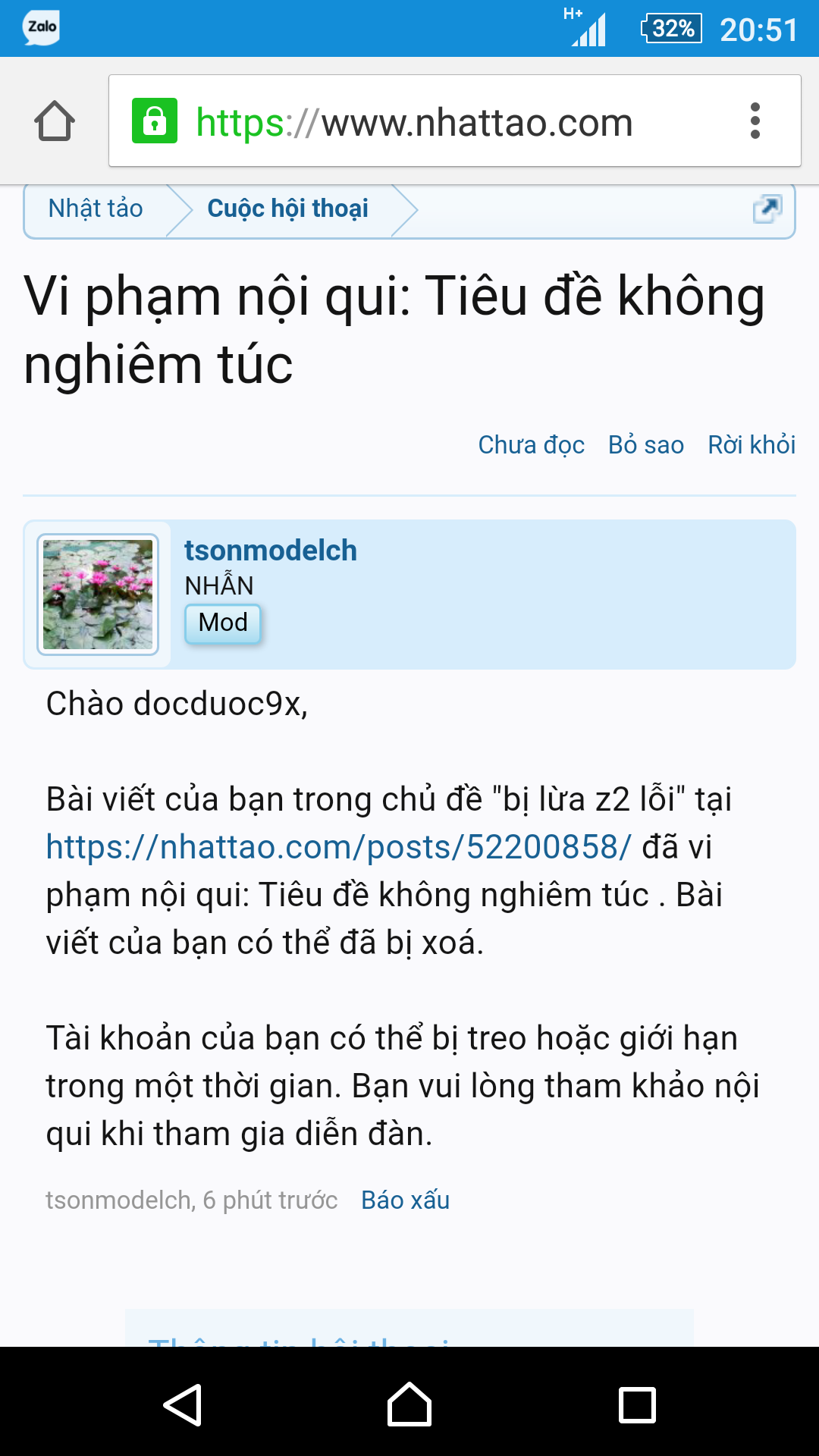
Task: Leave conversation via Rời khỏi
Action: tap(751, 445)
